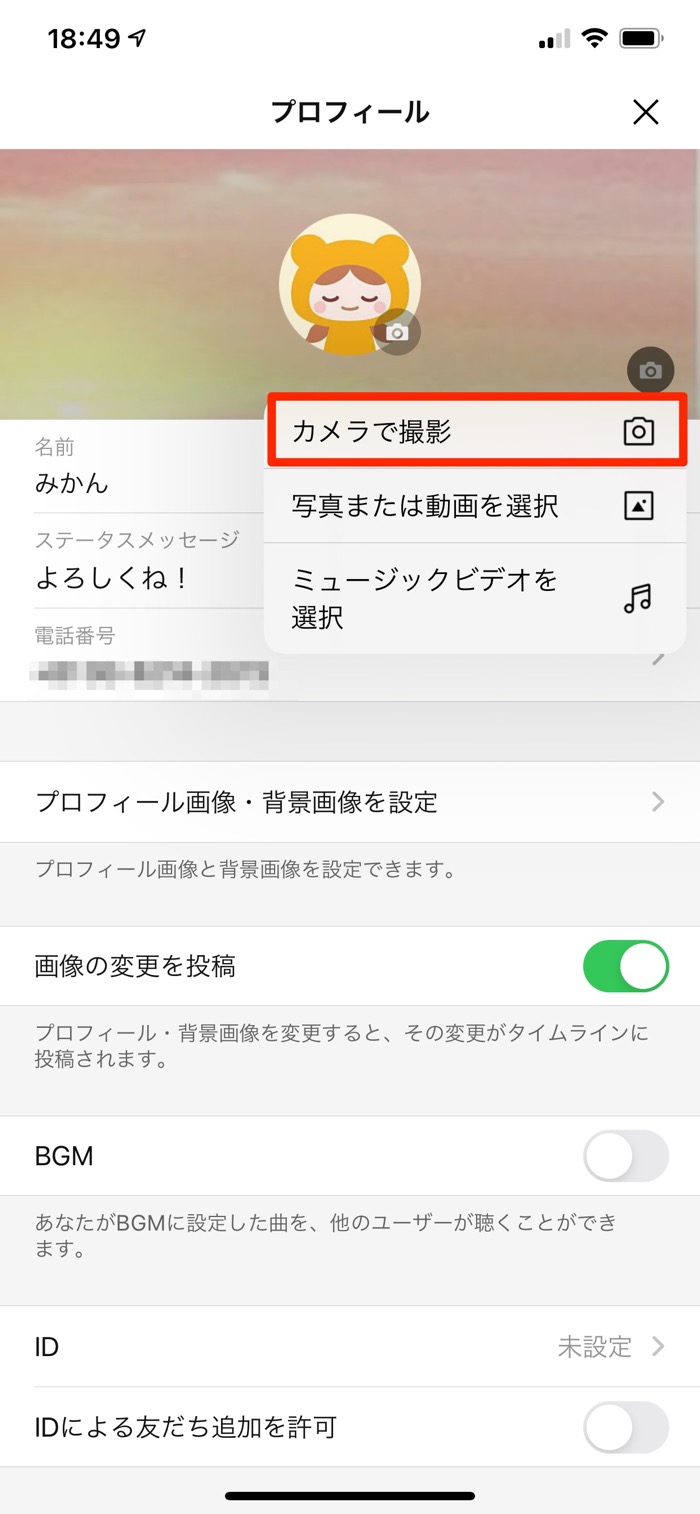Select カメラで撮影 from the popup menu
This screenshot has height=1514, width=700.
[476, 431]
